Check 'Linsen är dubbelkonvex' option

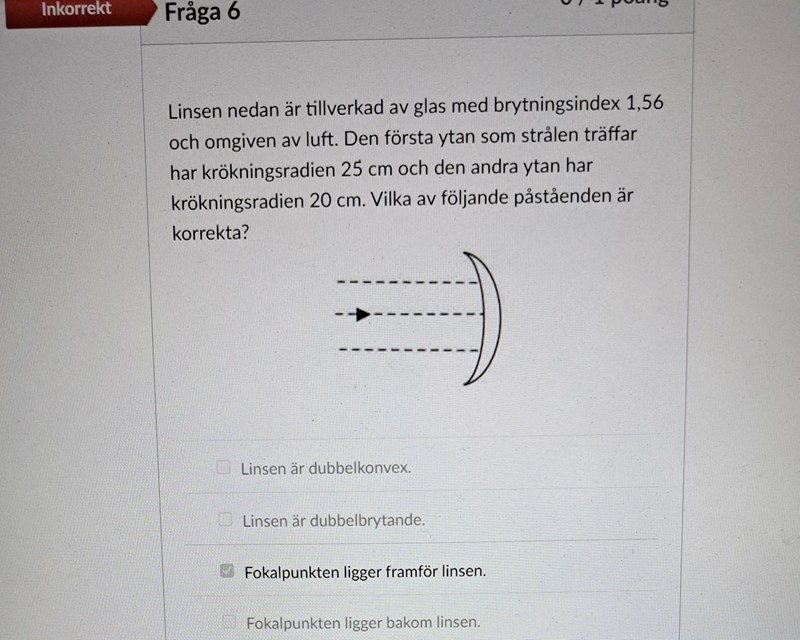(x=224, y=466)
